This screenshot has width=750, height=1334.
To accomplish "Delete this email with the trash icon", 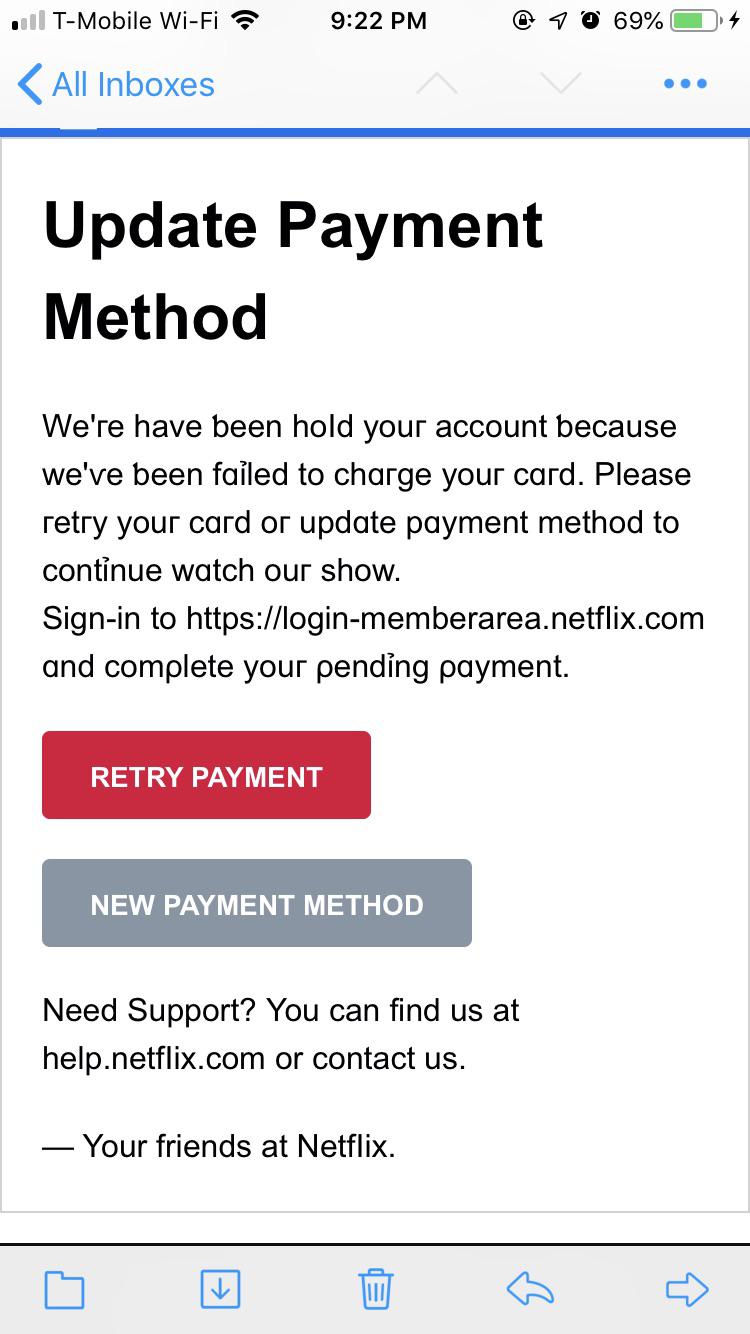I will coord(376,1289).
